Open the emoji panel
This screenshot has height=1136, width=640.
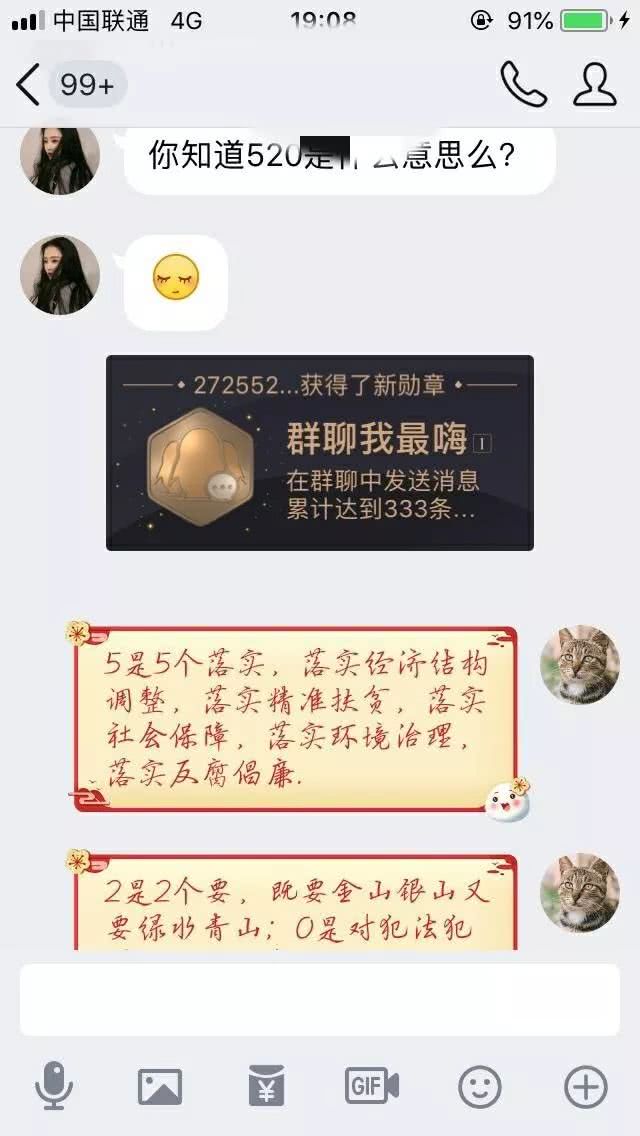[x=479, y=1086]
